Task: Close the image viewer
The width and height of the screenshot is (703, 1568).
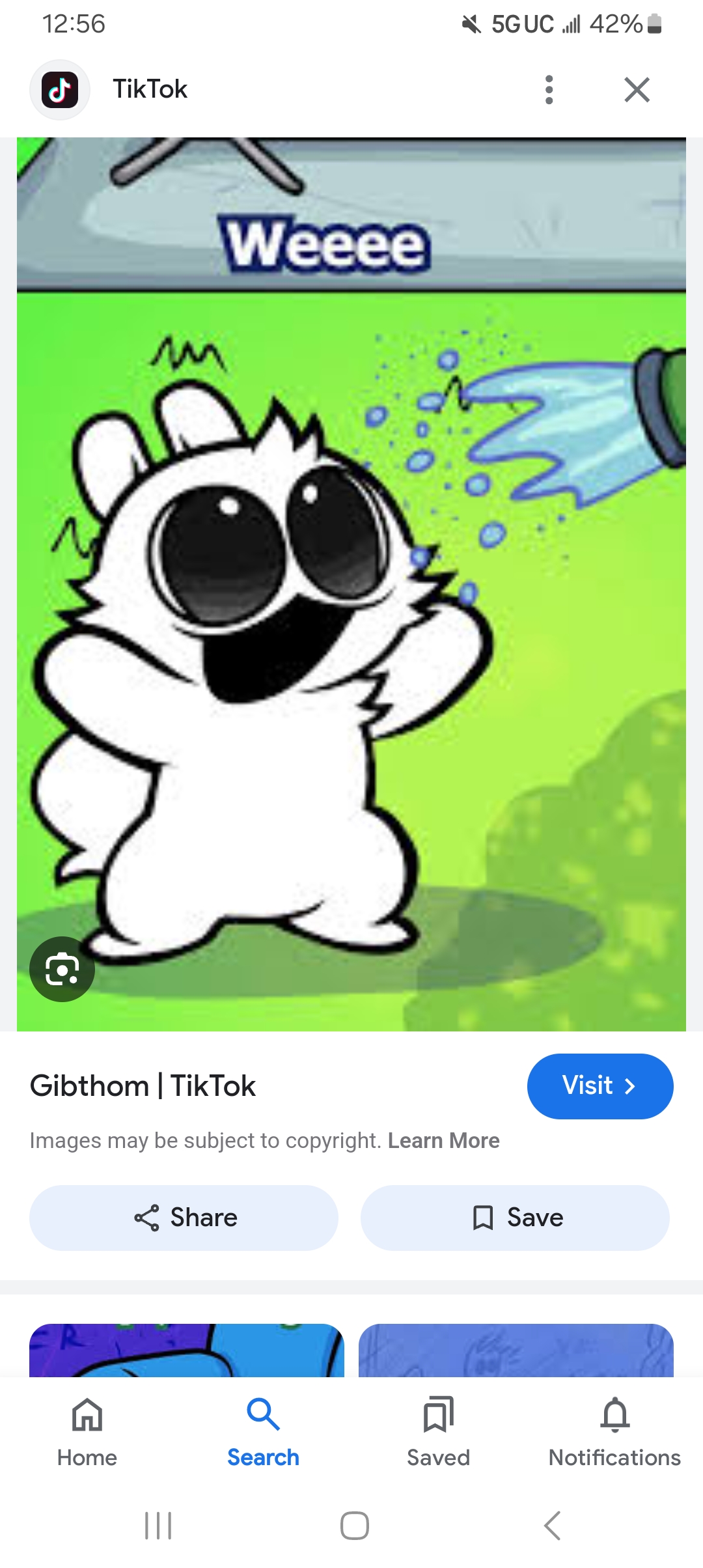Action: coord(637,90)
